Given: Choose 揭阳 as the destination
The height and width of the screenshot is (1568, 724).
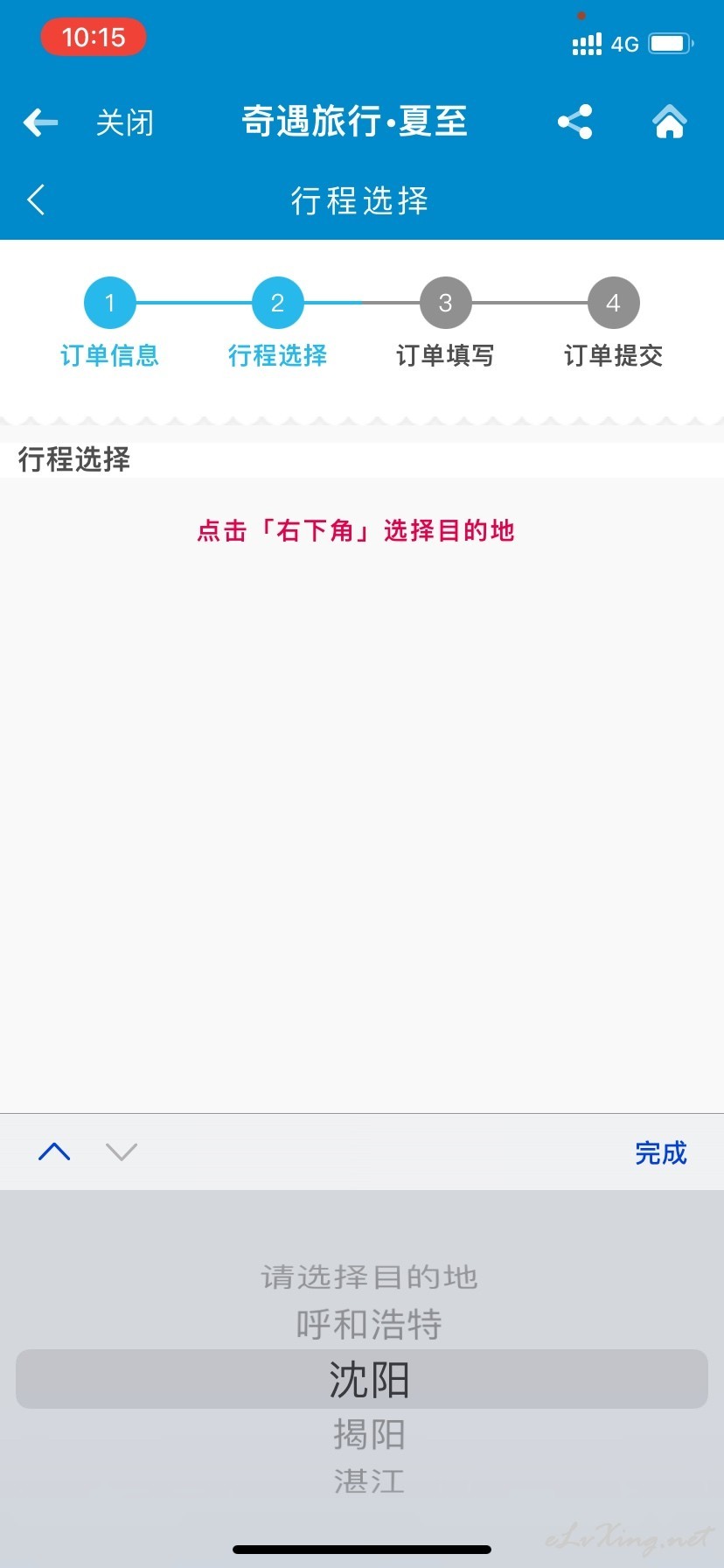Looking at the screenshot, I should coord(369,1434).
